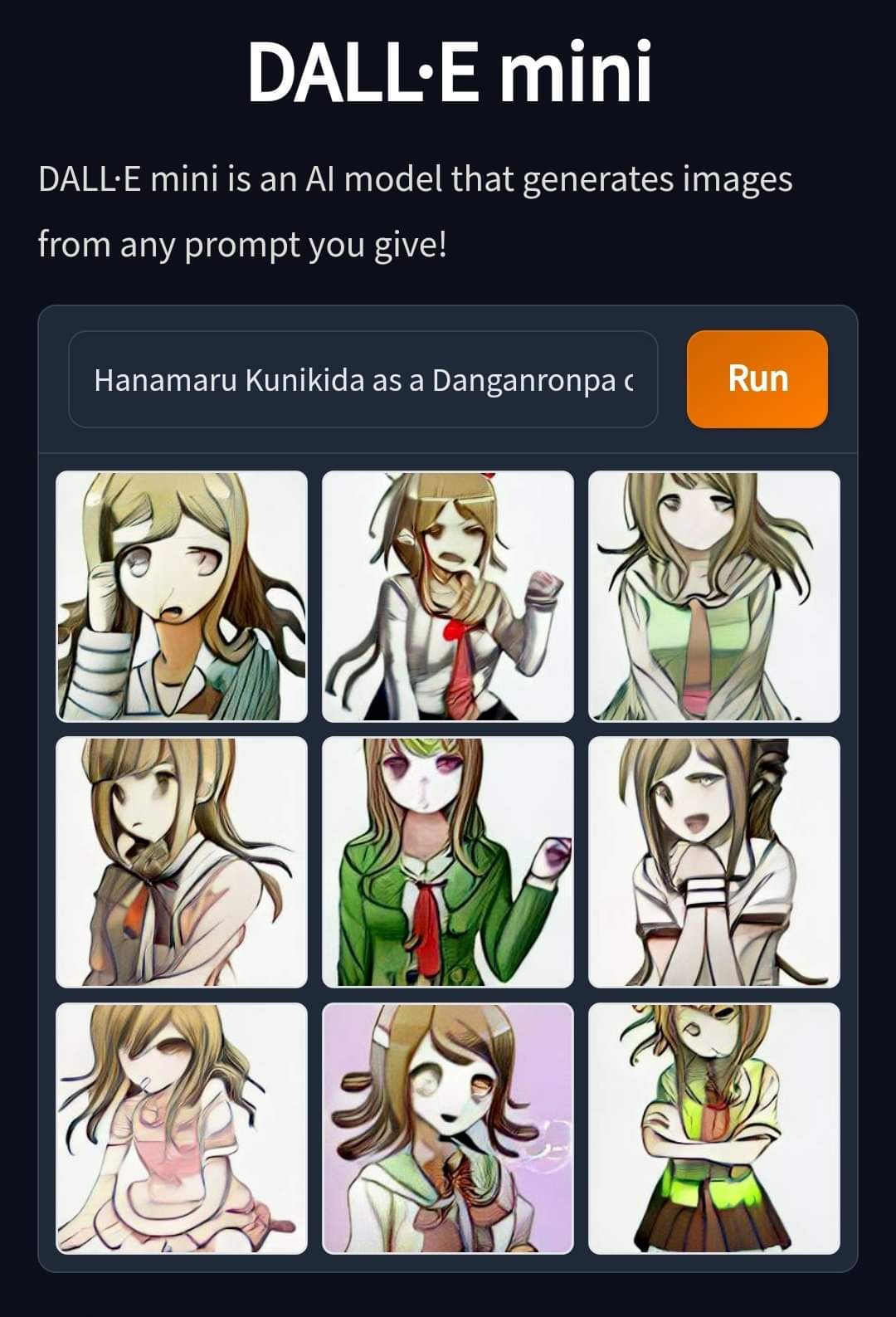The height and width of the screenshot is (1317, 896).
Task: Tap the orange Run button
Action: [757, 379]
